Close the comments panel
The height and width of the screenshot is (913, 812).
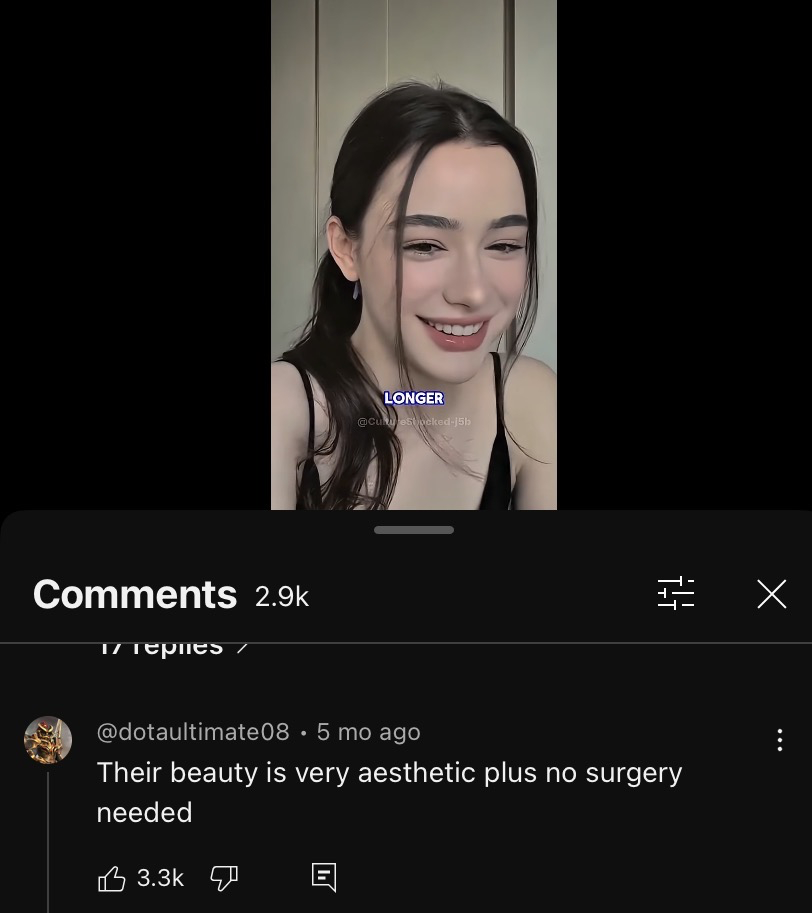(771, 594)
